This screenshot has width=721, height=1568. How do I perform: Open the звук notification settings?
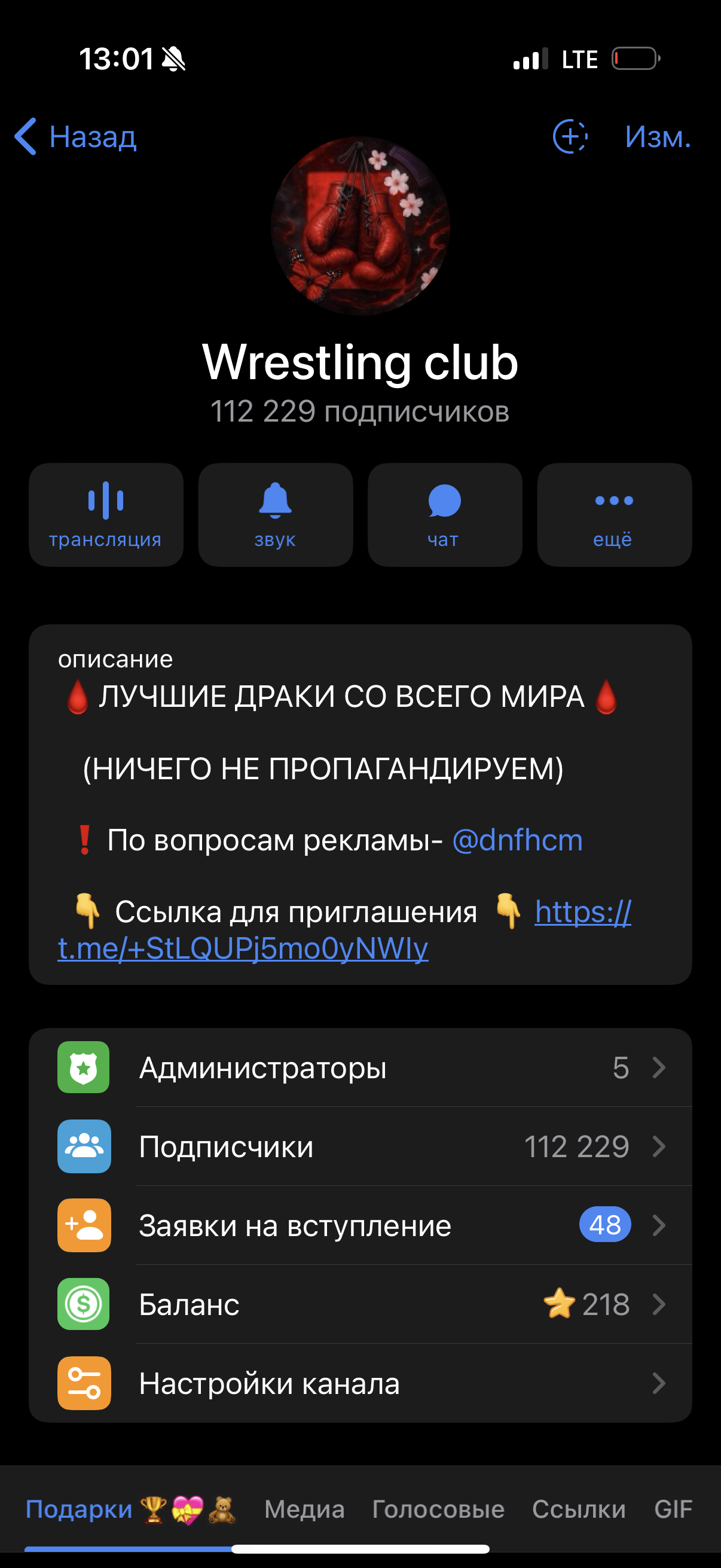click(x=276, y=515)
